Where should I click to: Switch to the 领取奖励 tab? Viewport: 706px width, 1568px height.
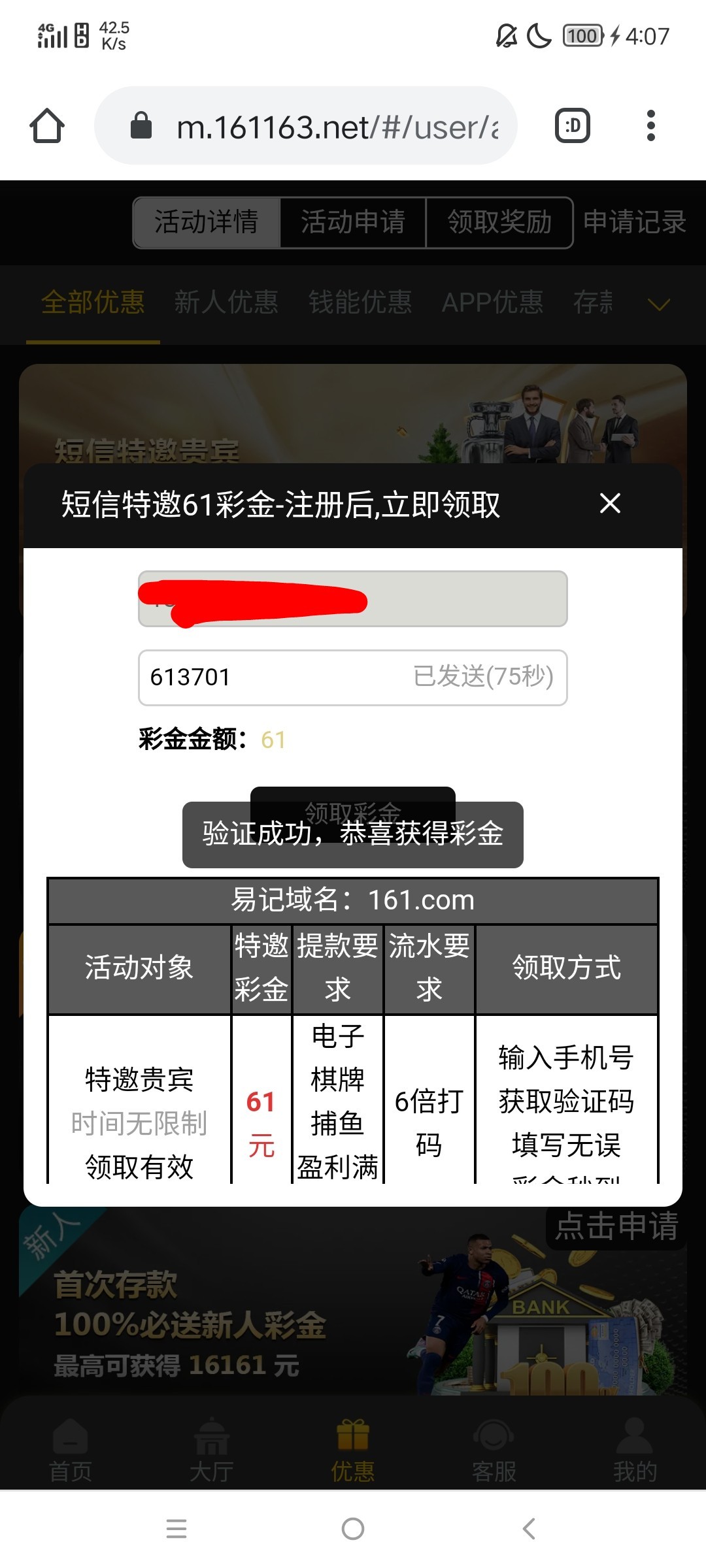pyautogui.click(x=499, y=223)
